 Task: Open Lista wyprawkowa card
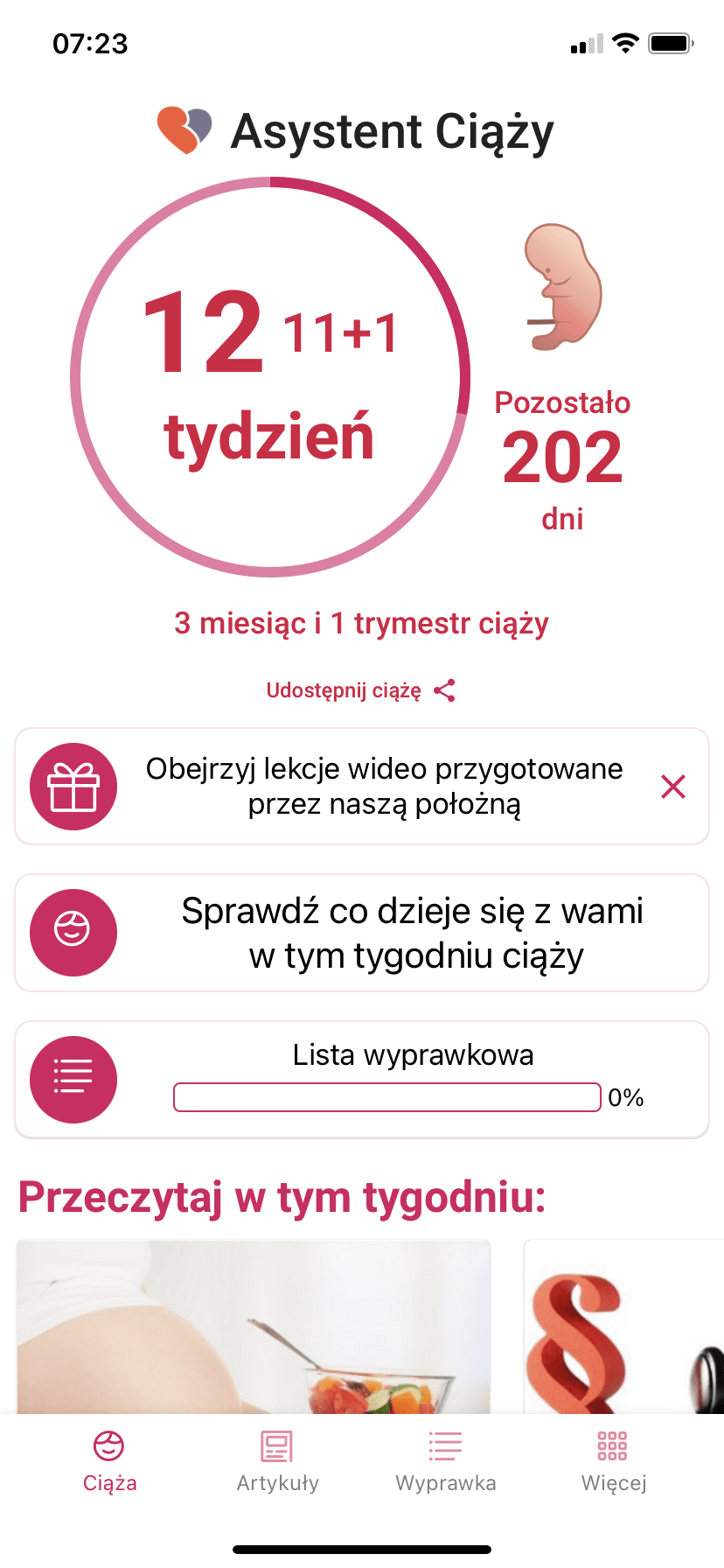(x=362, y=1079)
